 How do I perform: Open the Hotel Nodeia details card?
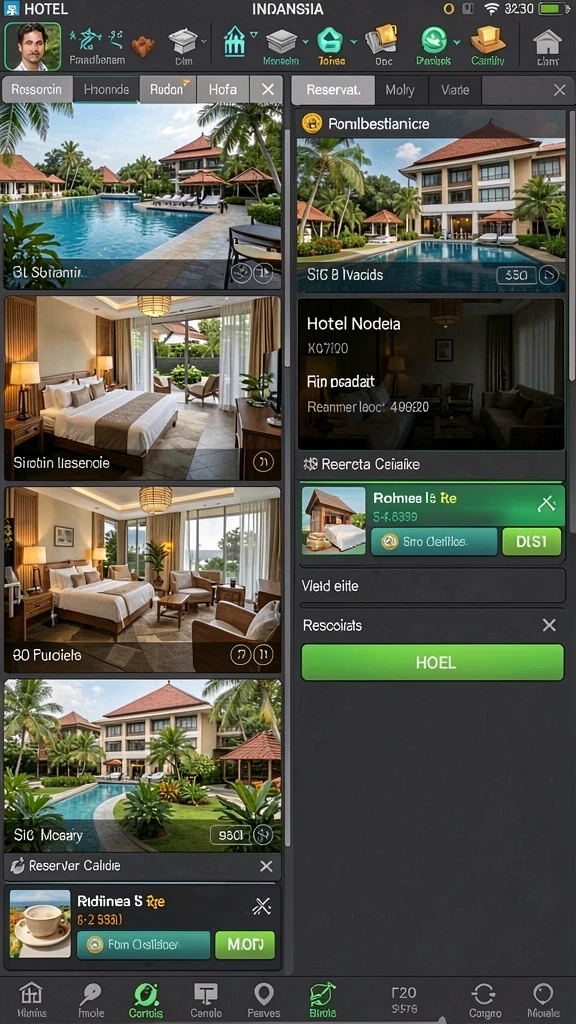431,374
